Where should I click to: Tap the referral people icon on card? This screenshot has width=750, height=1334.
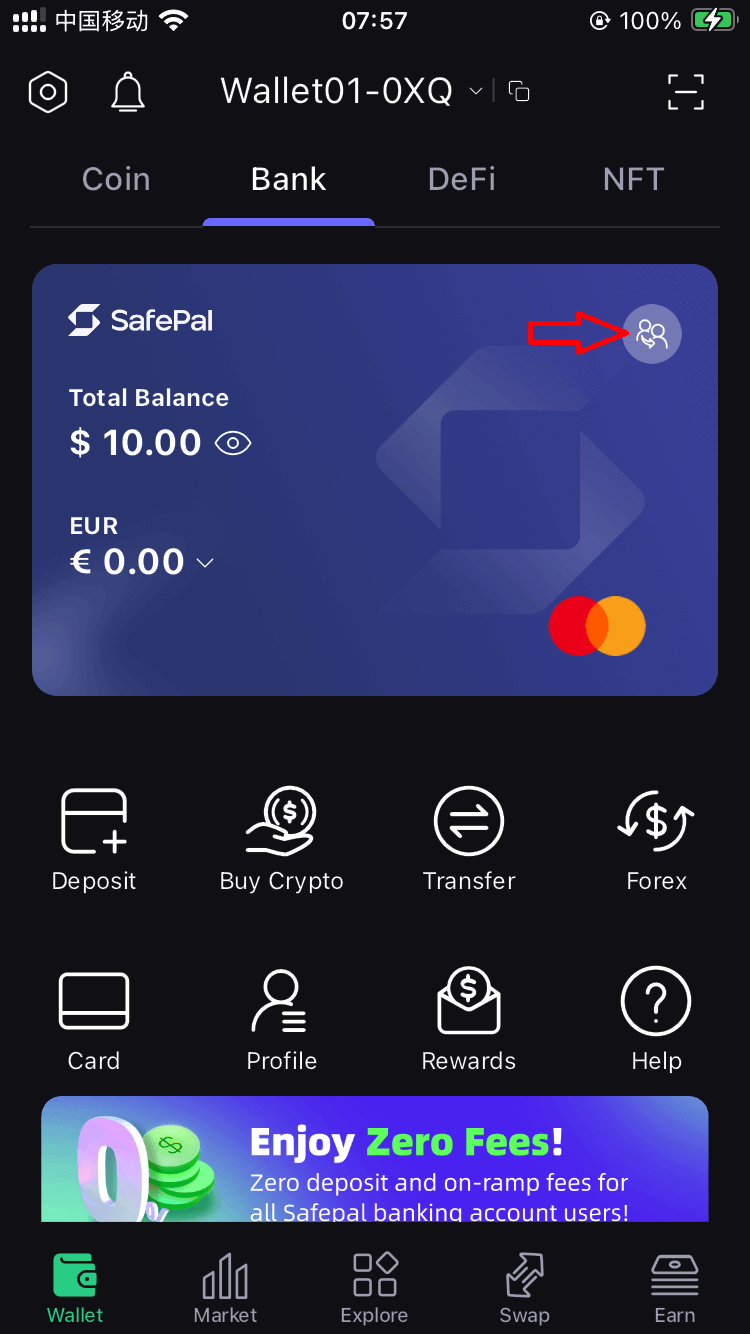point(652,334)
